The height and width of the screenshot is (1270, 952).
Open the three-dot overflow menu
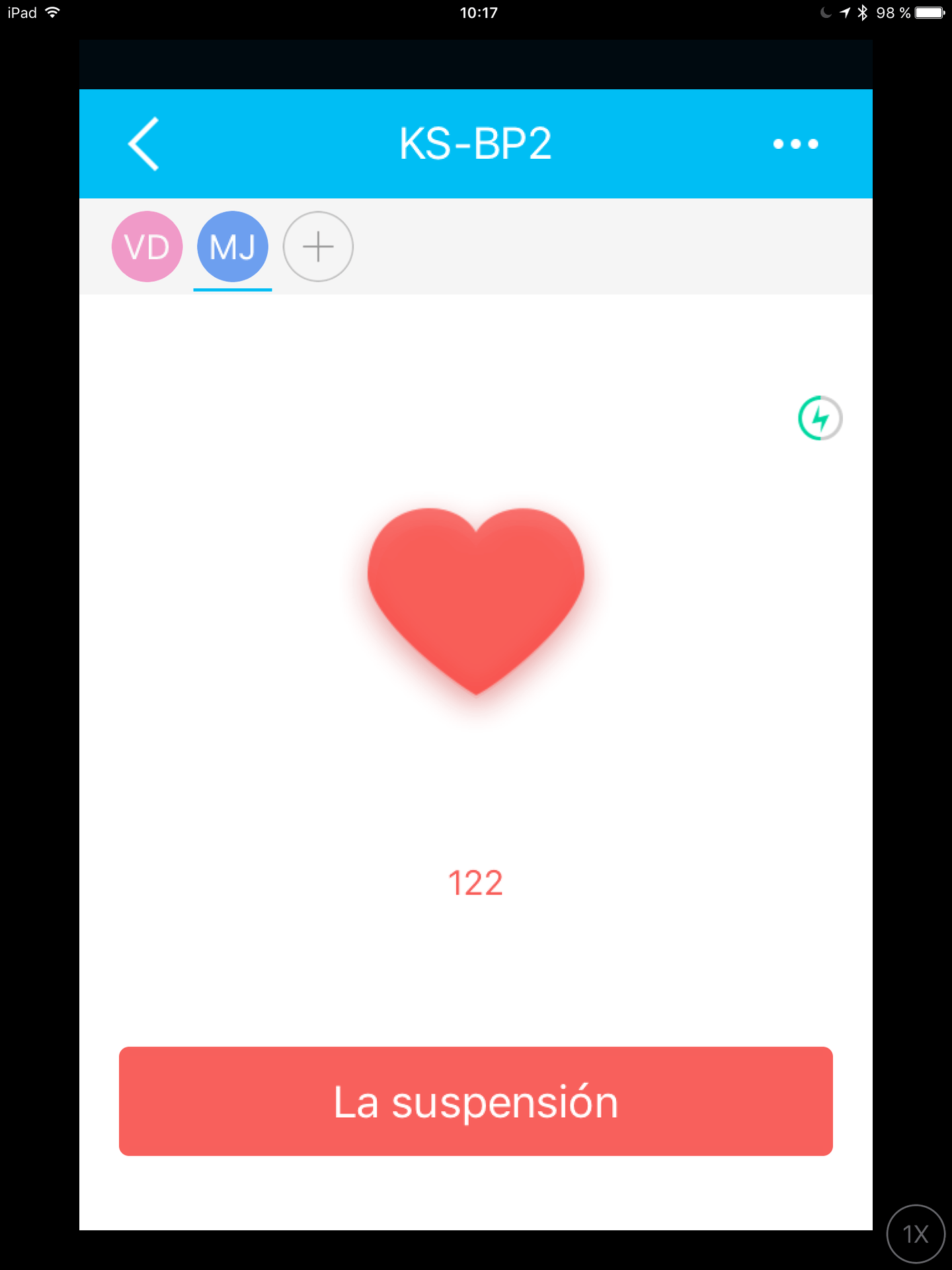point(795,144)
